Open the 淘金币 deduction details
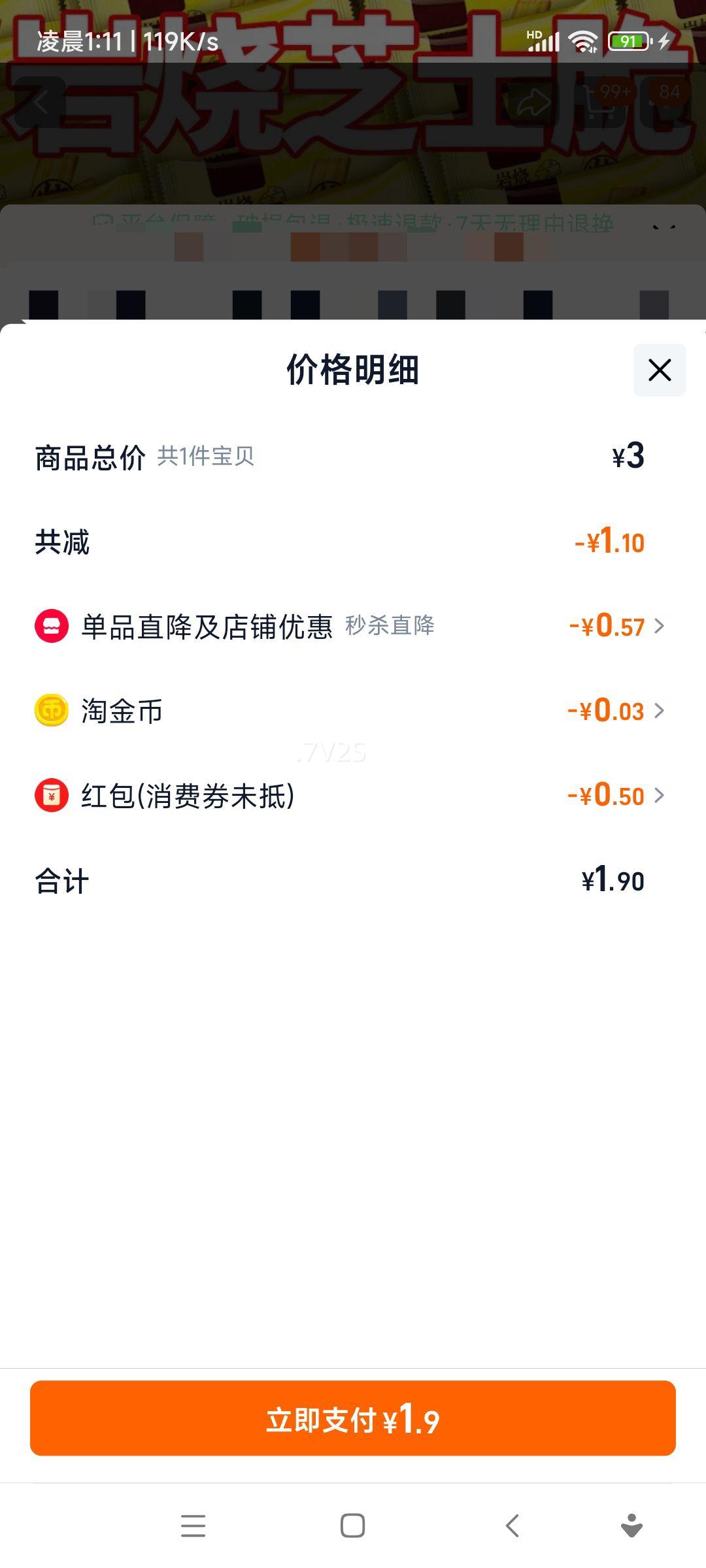Image resolution: width=706 pixels, height=1568 pixels. [615, 711]
